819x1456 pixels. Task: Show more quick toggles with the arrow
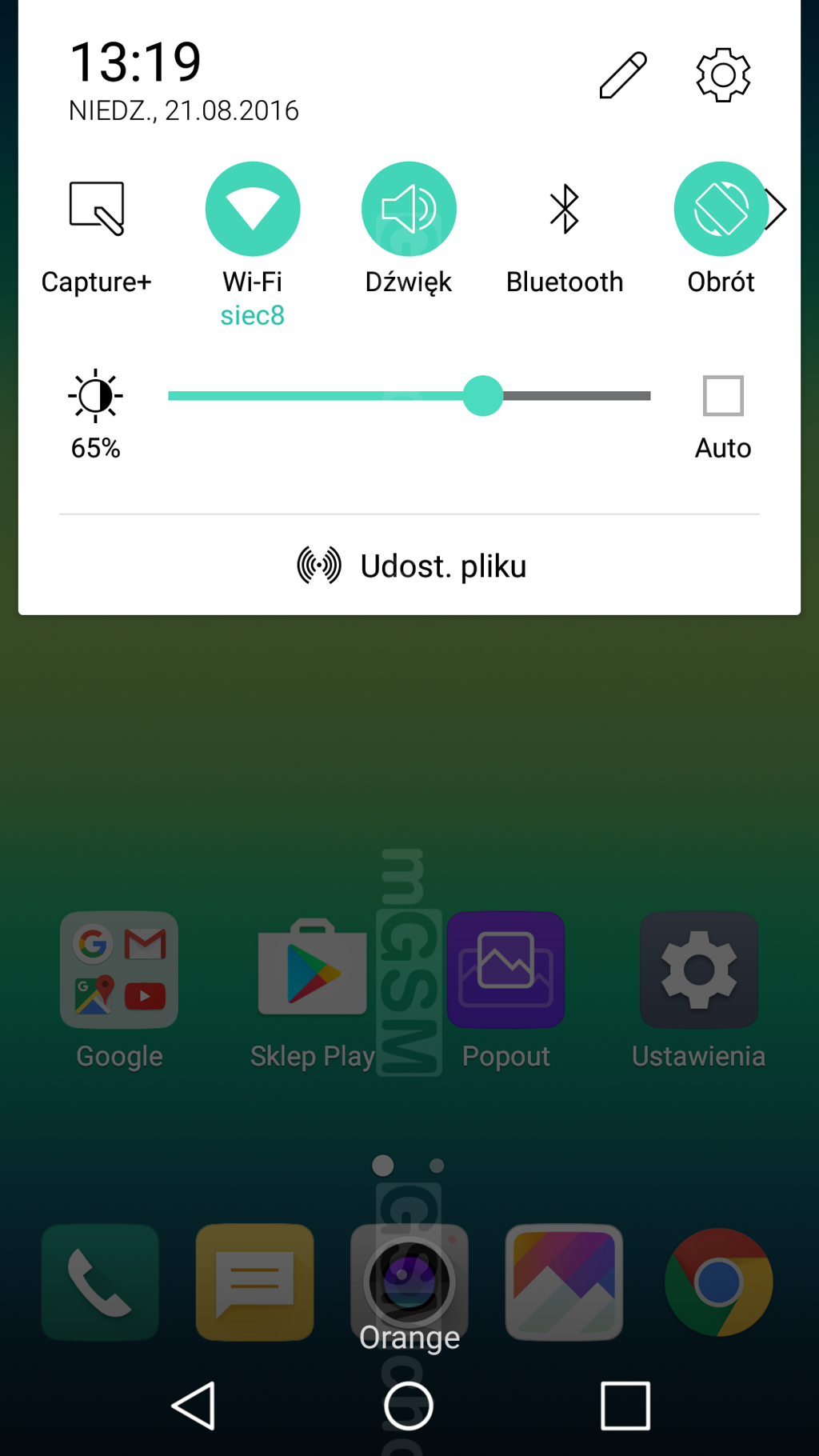776,210
